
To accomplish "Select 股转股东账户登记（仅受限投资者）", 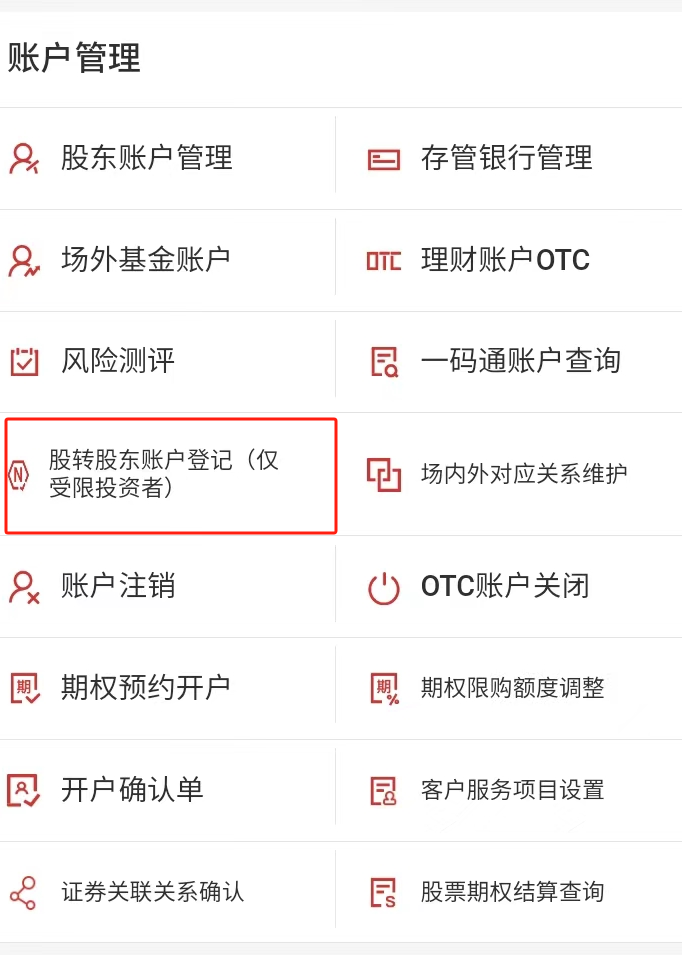I will pyautogui.click(x=165, y=474).
